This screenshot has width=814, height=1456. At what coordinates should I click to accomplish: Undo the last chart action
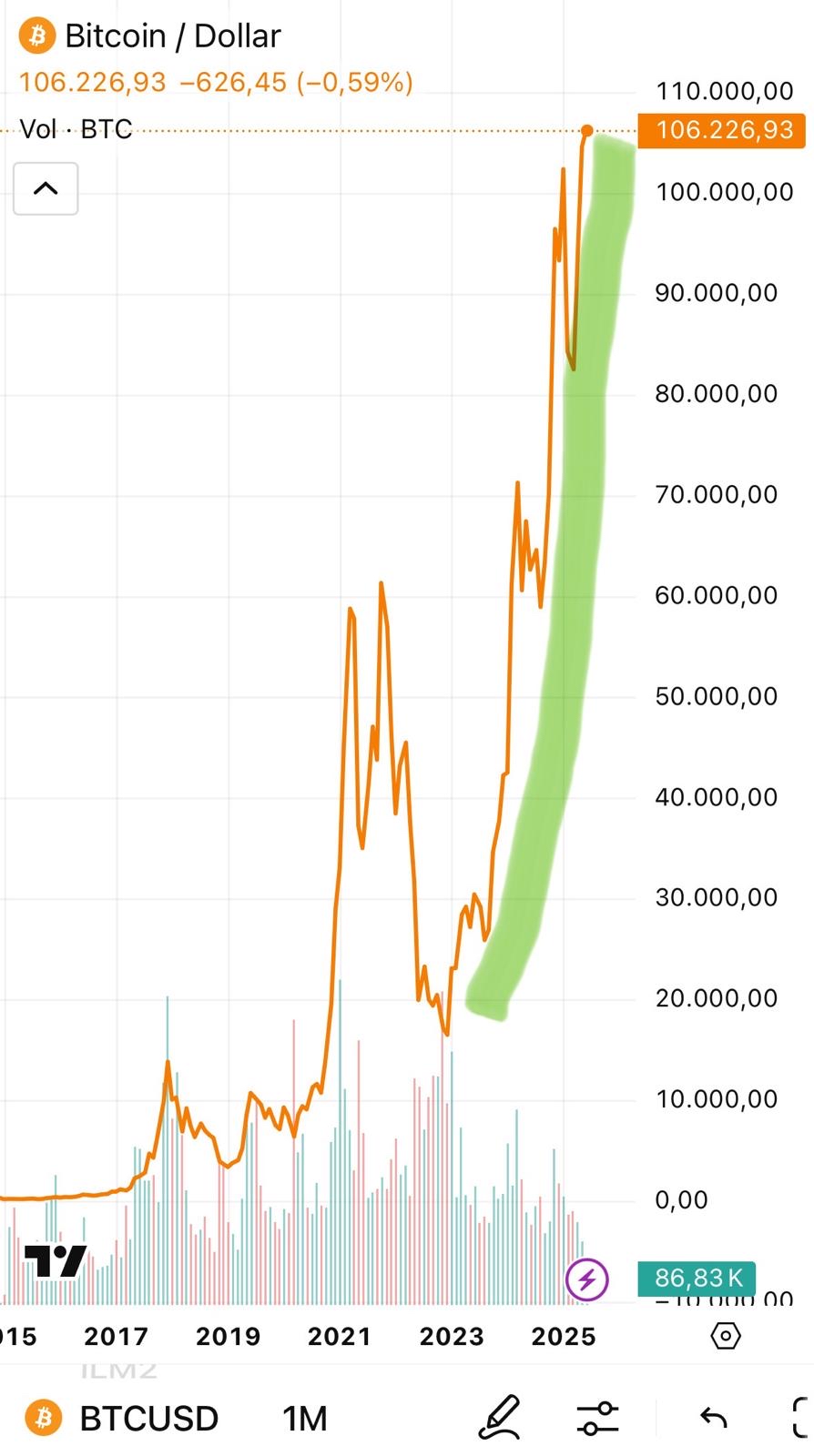(713, 1418)
